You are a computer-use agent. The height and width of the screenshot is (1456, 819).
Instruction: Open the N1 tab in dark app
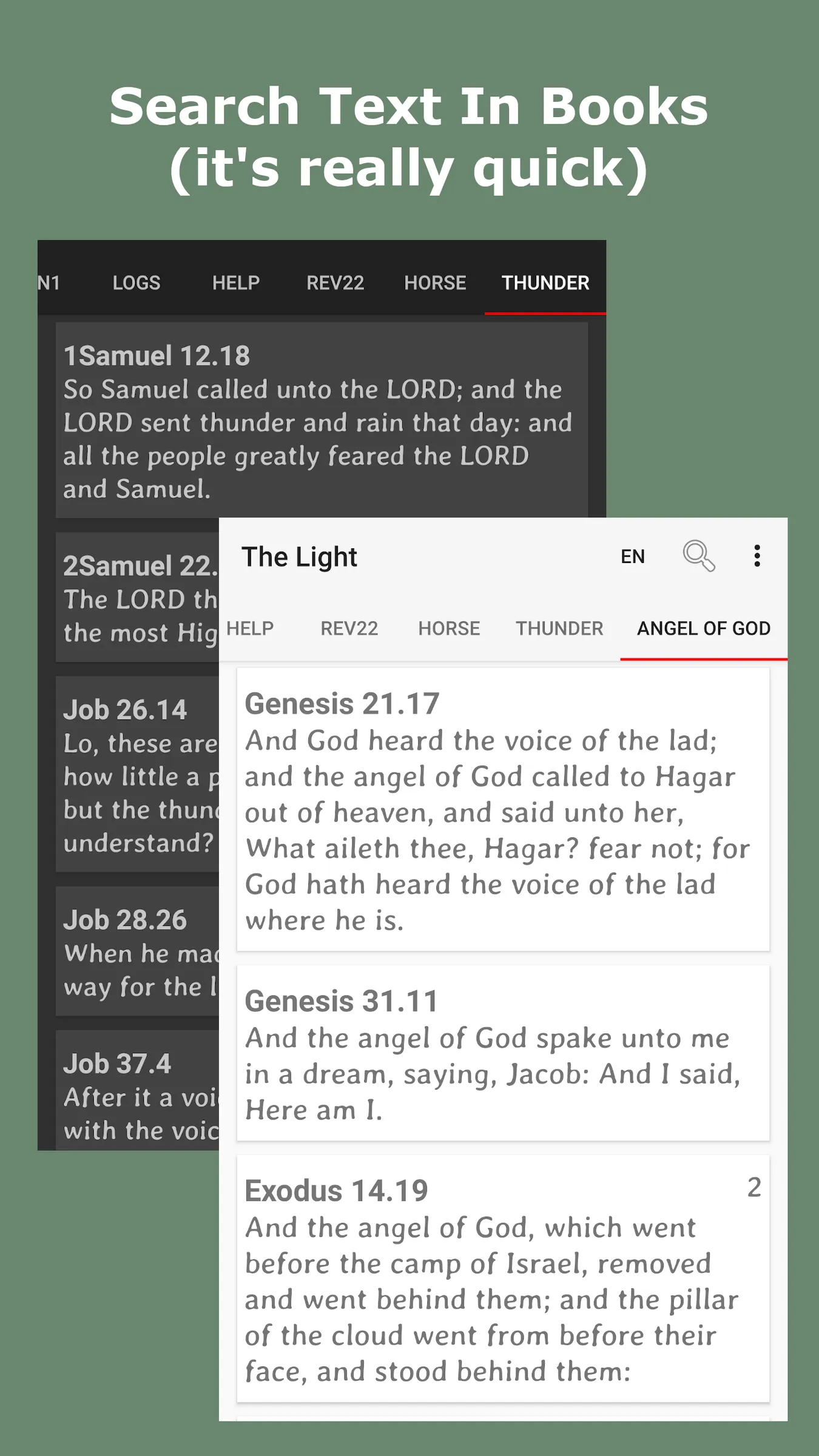[x=49, y=283]
